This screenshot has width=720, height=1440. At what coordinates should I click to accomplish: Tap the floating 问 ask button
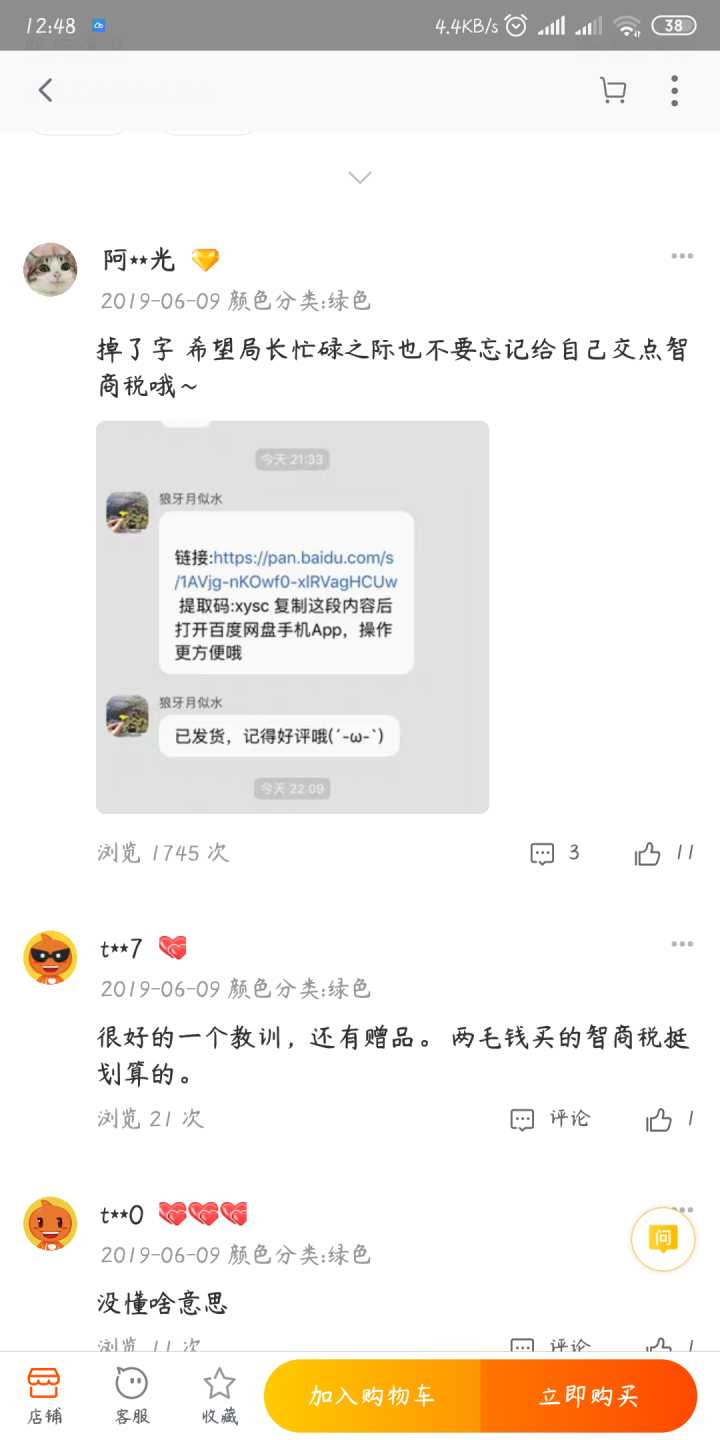click(x=662, y=1240)
